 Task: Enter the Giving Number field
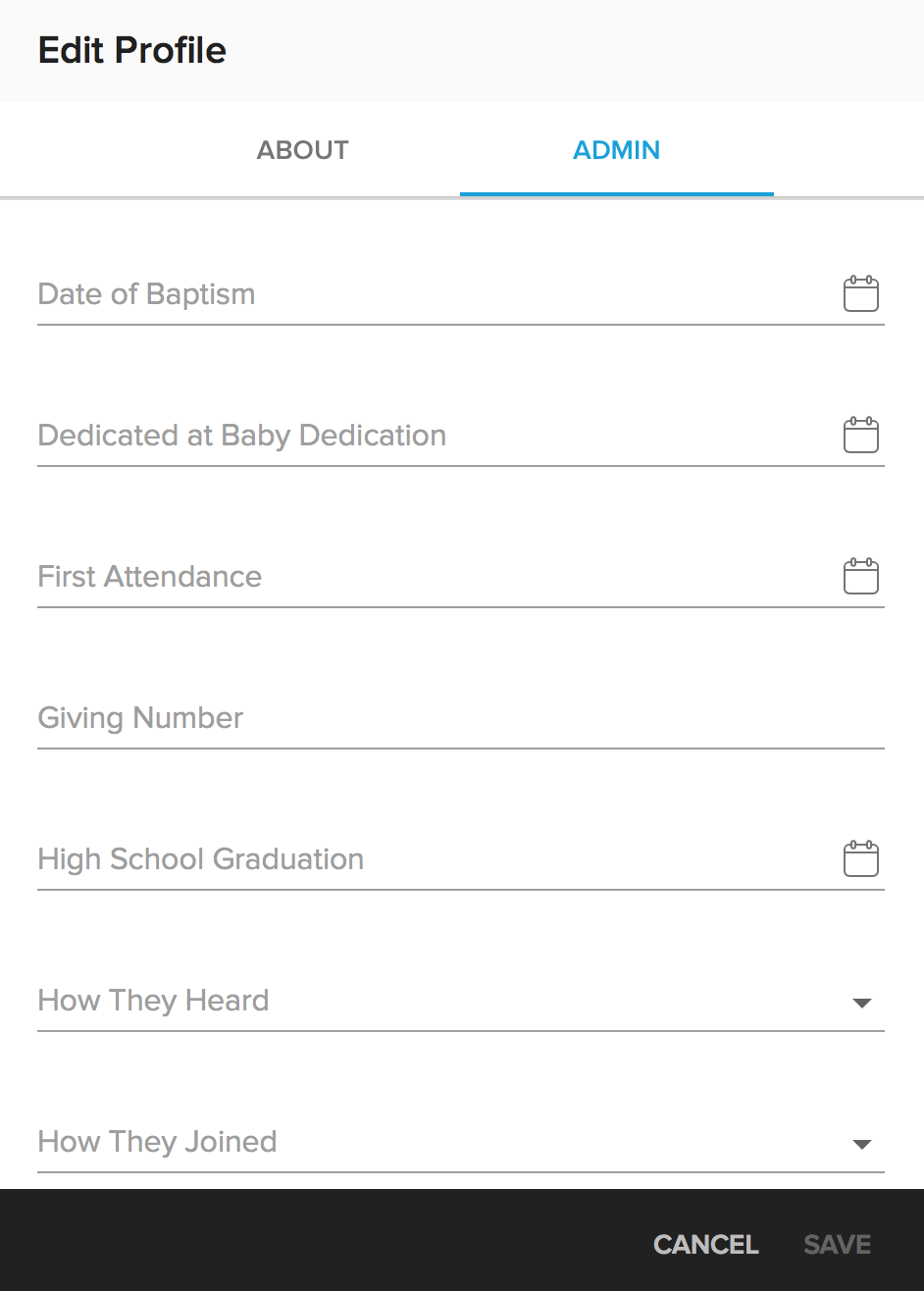[x=459, y=718]
